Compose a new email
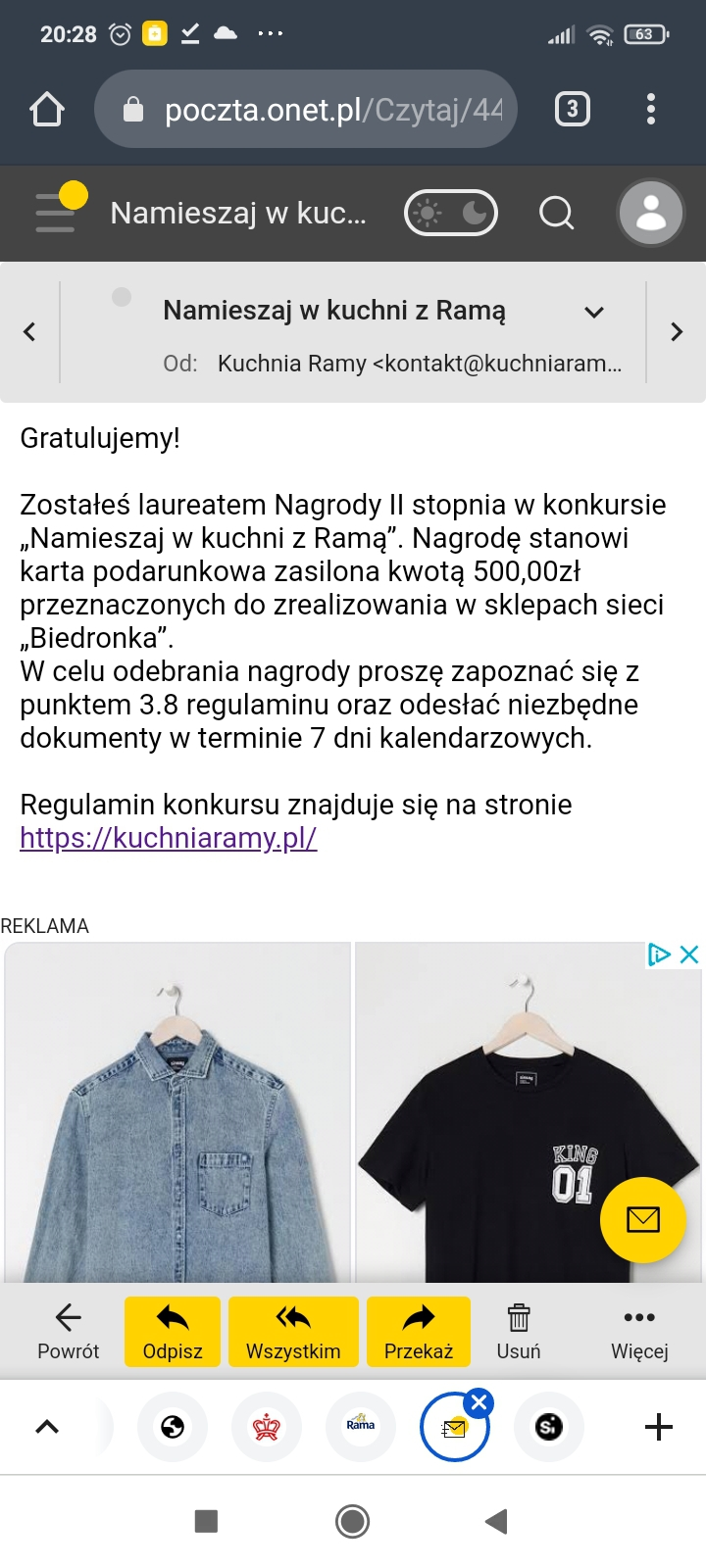The width and height of the screenshot is (706, 1568). pyautogui.click(x=642, y=1219)
